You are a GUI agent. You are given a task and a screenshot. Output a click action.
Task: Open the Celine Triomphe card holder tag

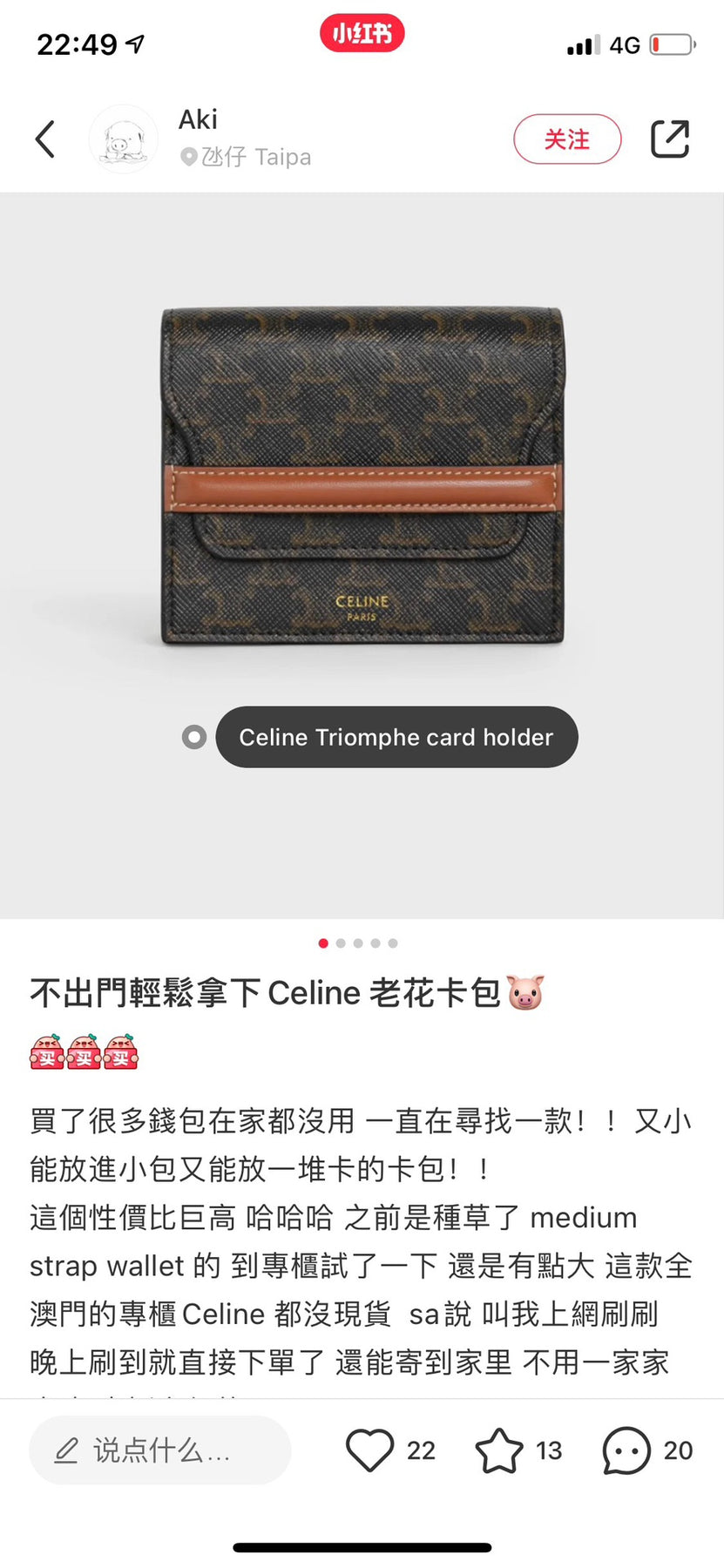pyautogui.click(x=396, y=737)
